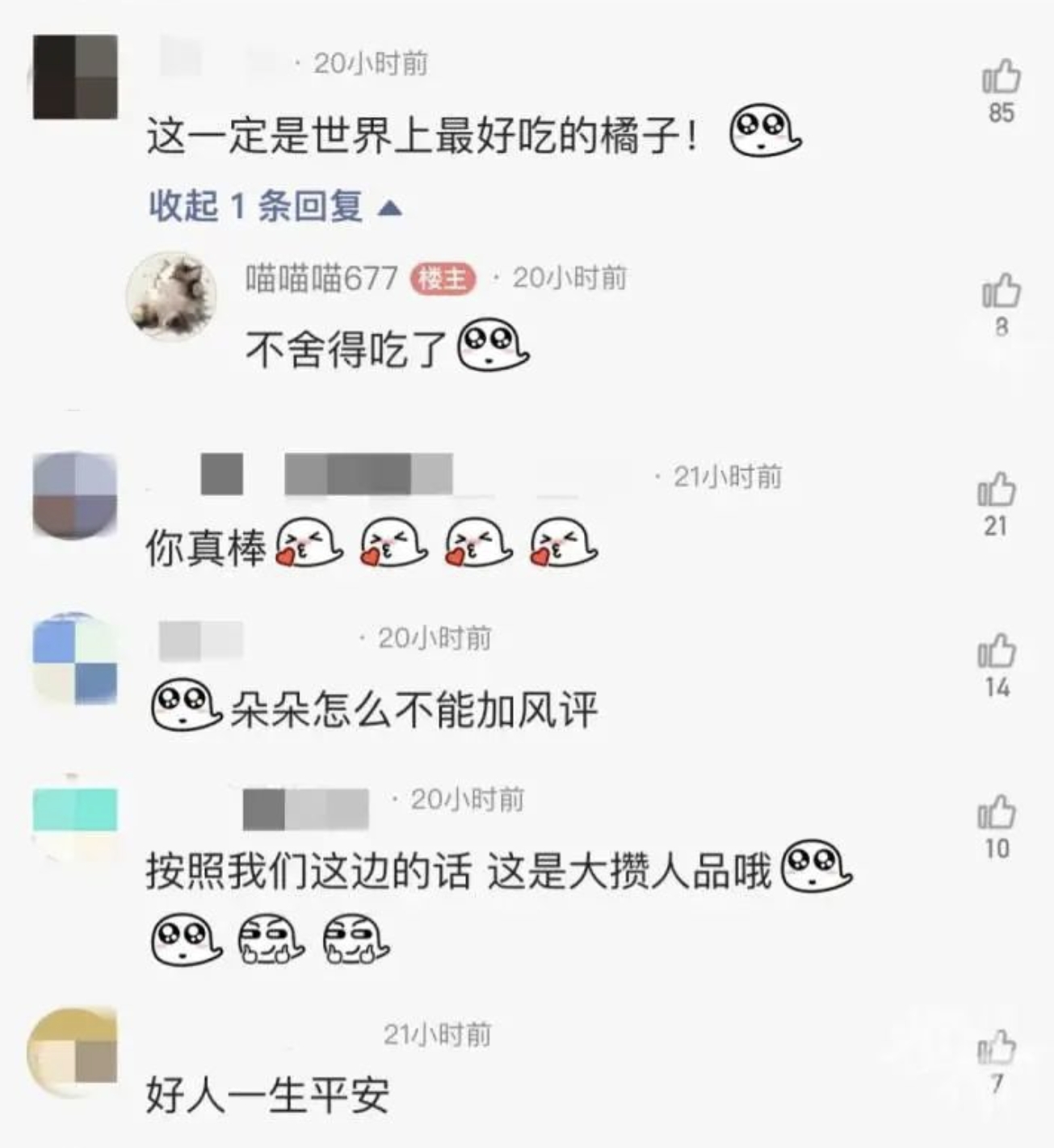Open 喵喵喵677's profile avatar
Image resolution: width=1054 pixels, height=1148 pixels.
[x=171, y=296]
